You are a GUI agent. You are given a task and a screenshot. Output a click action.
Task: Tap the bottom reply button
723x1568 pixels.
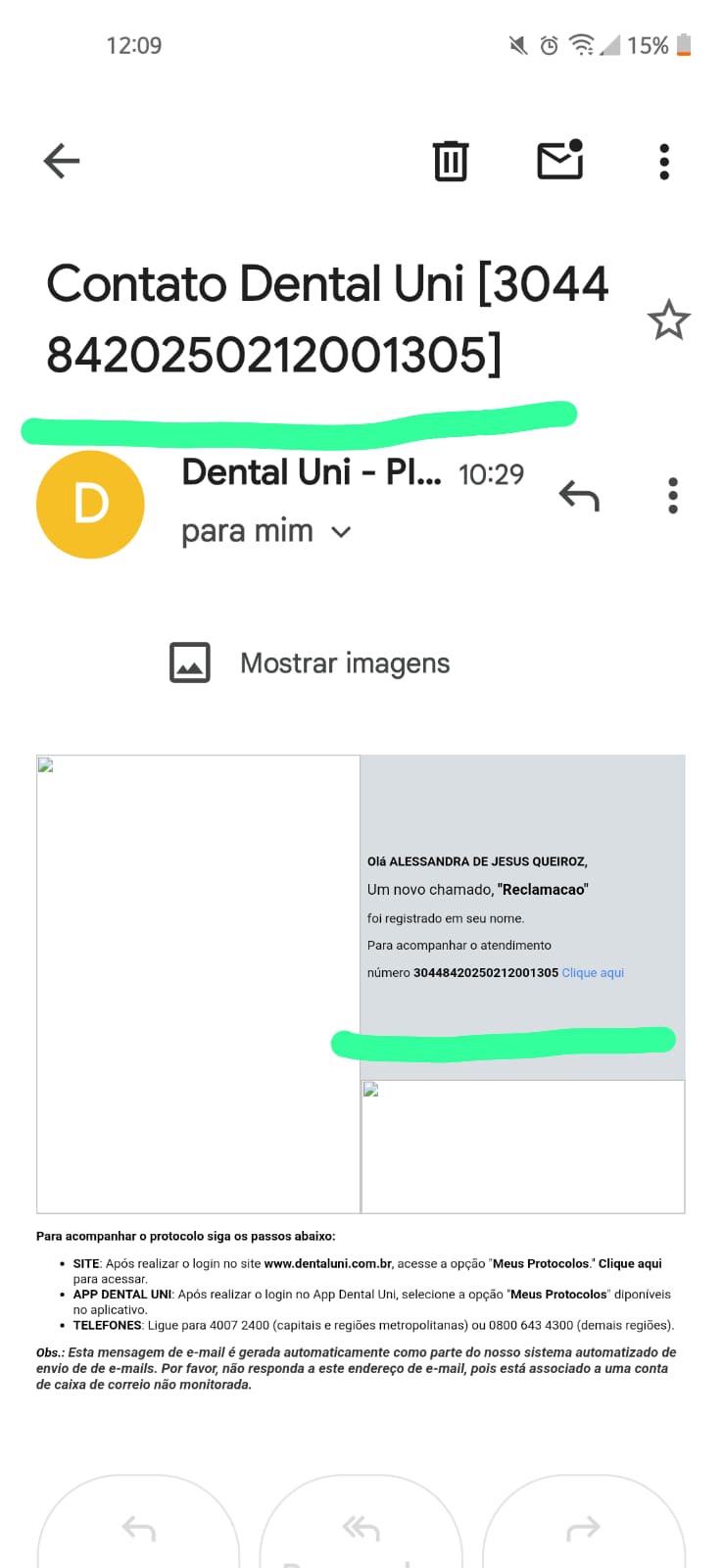pos(138,1528)
